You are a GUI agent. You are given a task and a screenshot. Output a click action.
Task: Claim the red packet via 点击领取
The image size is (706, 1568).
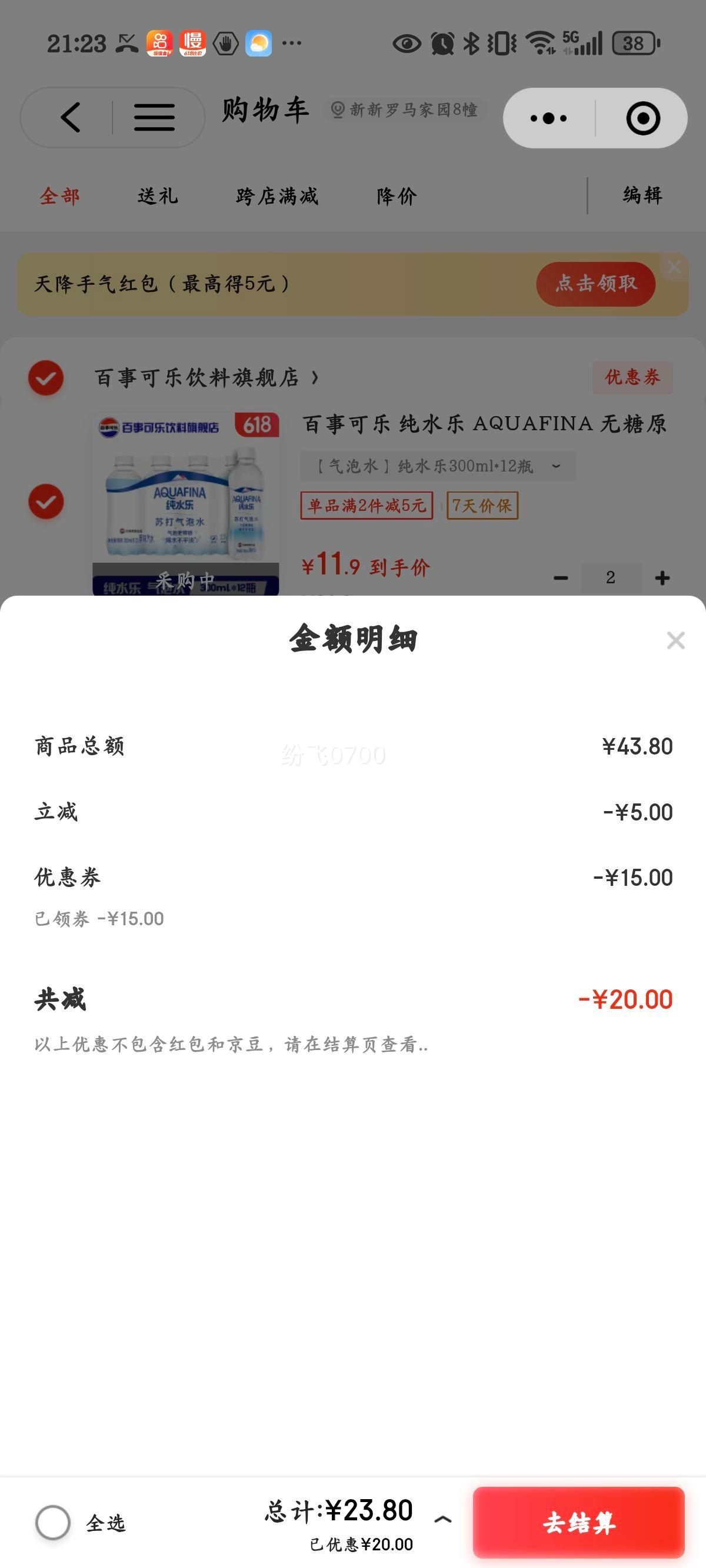(596, 284)
